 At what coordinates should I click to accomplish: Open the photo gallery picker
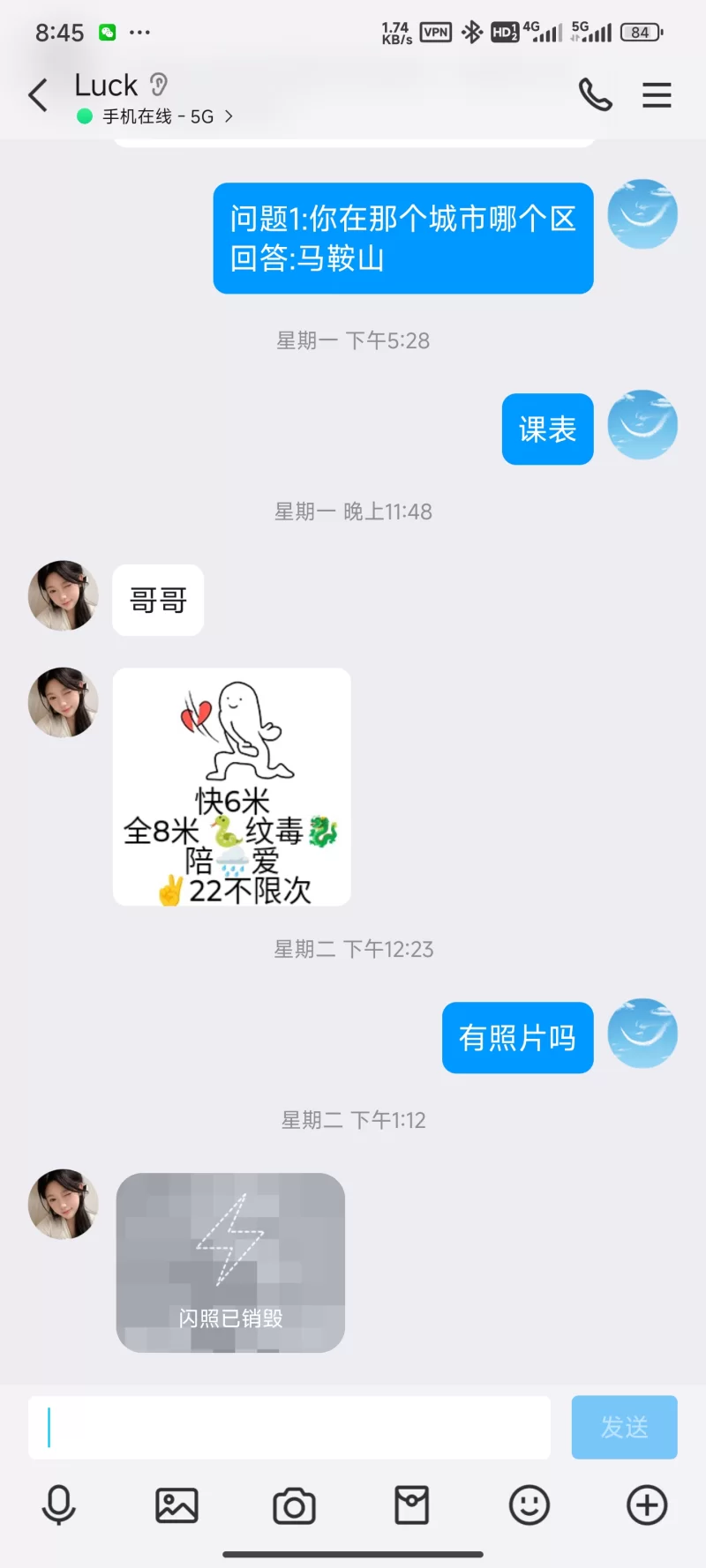pos(176,1505)
